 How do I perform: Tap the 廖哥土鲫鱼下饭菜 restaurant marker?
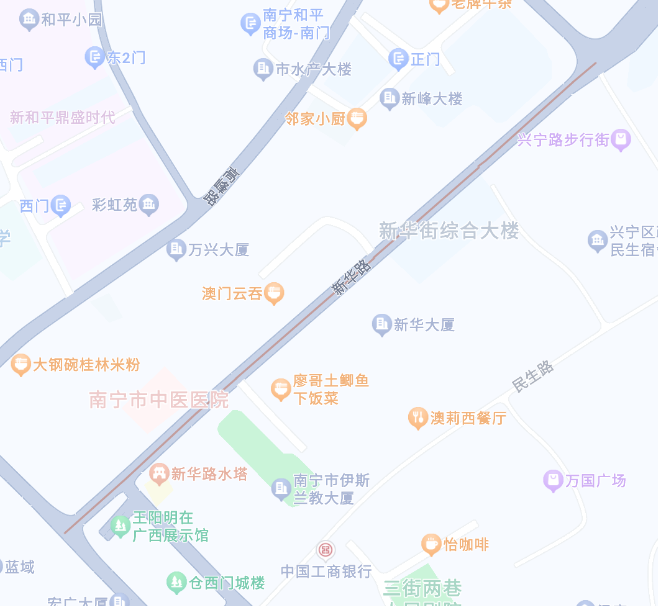281,388
